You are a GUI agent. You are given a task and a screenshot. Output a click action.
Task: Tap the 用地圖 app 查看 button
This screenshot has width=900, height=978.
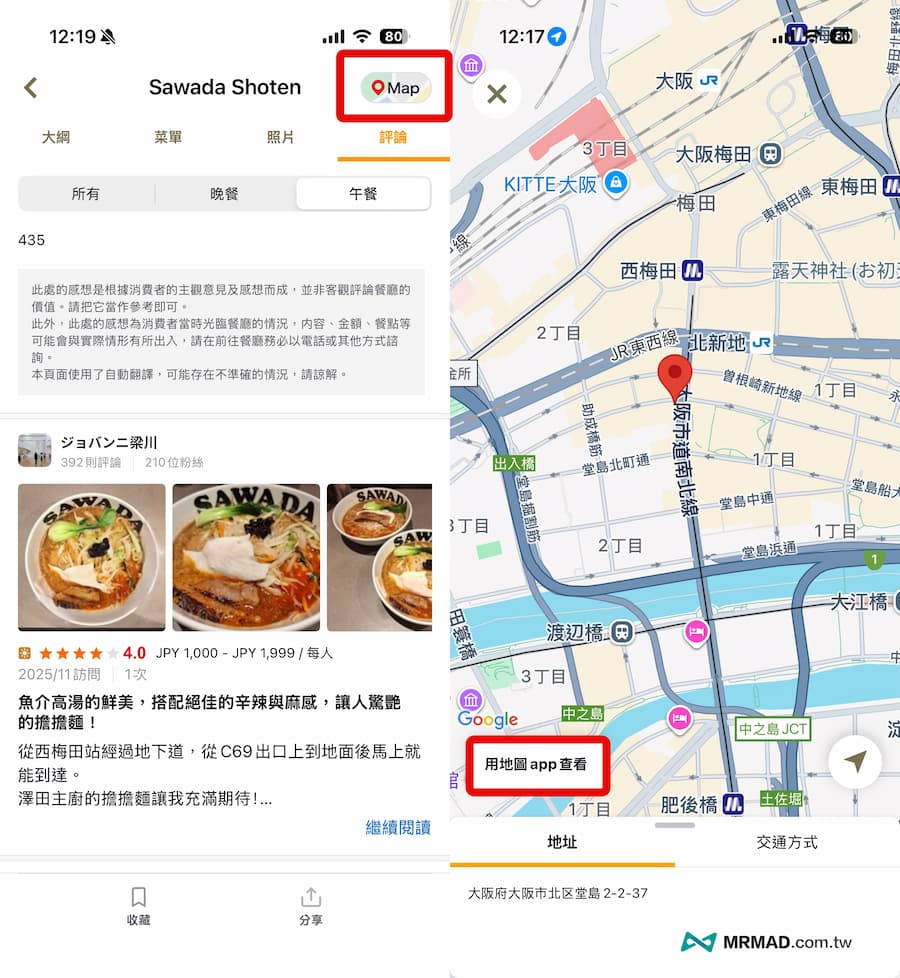[537, 765]
